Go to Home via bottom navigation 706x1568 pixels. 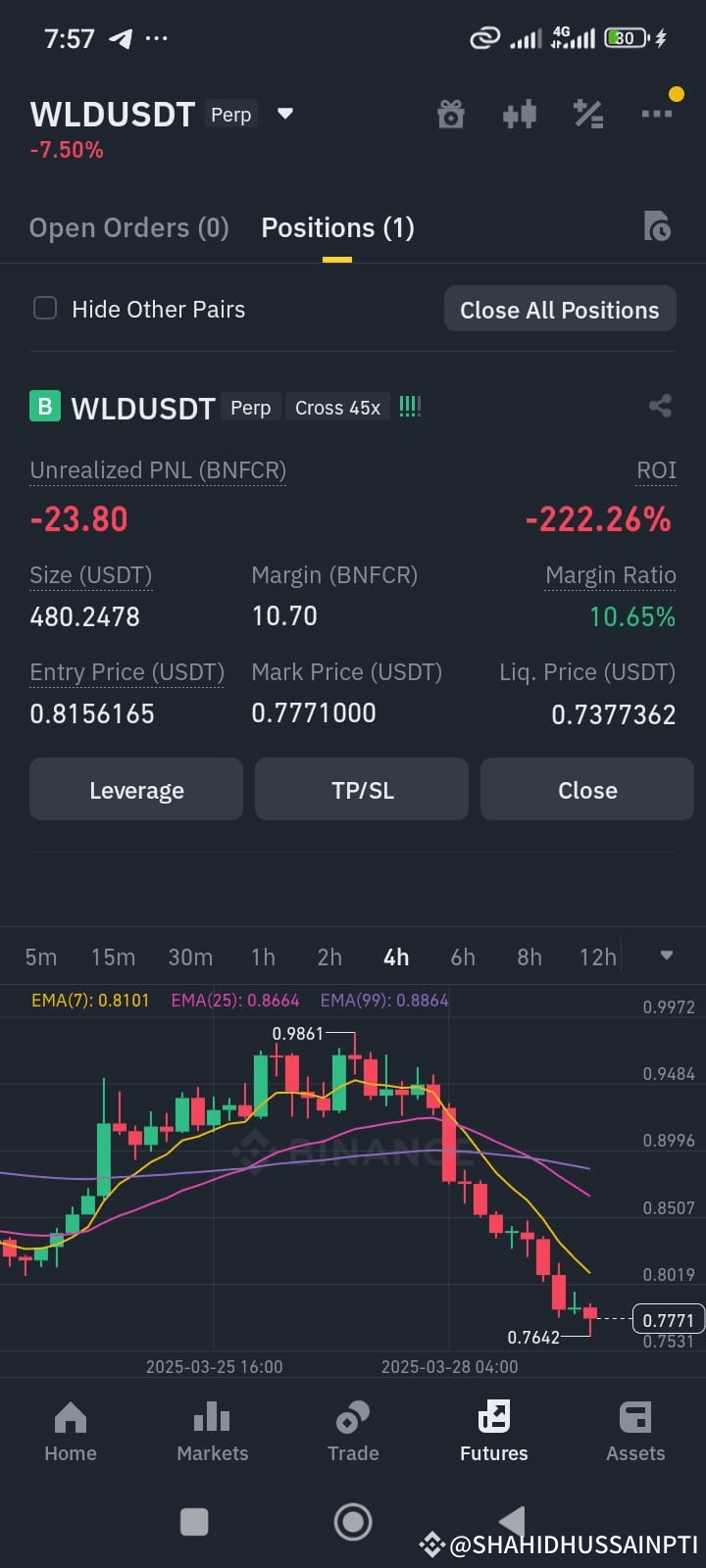click(x=70, y=1431)
